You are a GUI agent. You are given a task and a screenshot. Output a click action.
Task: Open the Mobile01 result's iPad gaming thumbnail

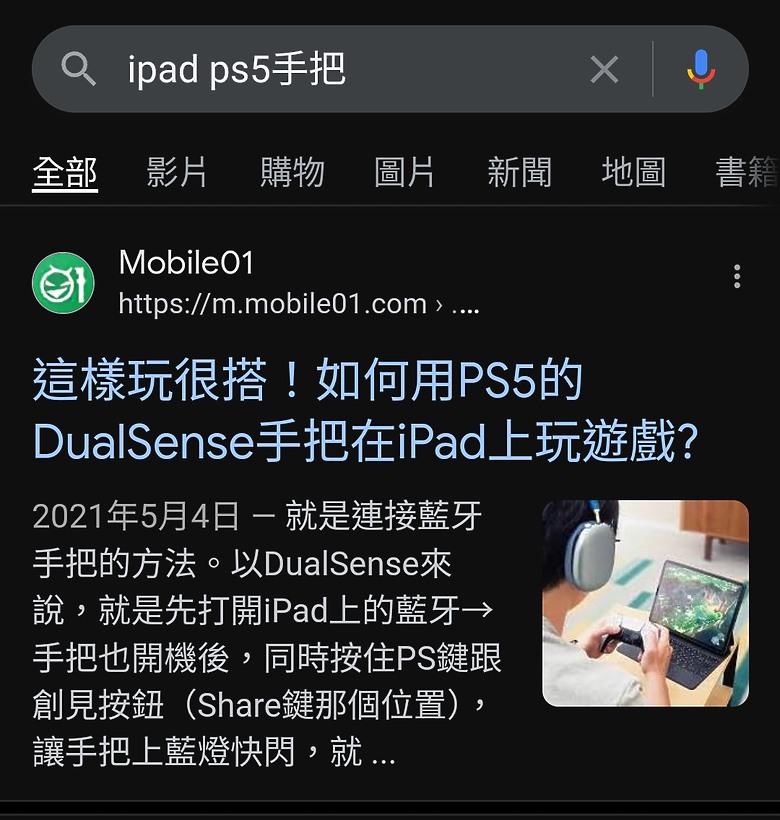pyautogui.click(x=645, y=603)
